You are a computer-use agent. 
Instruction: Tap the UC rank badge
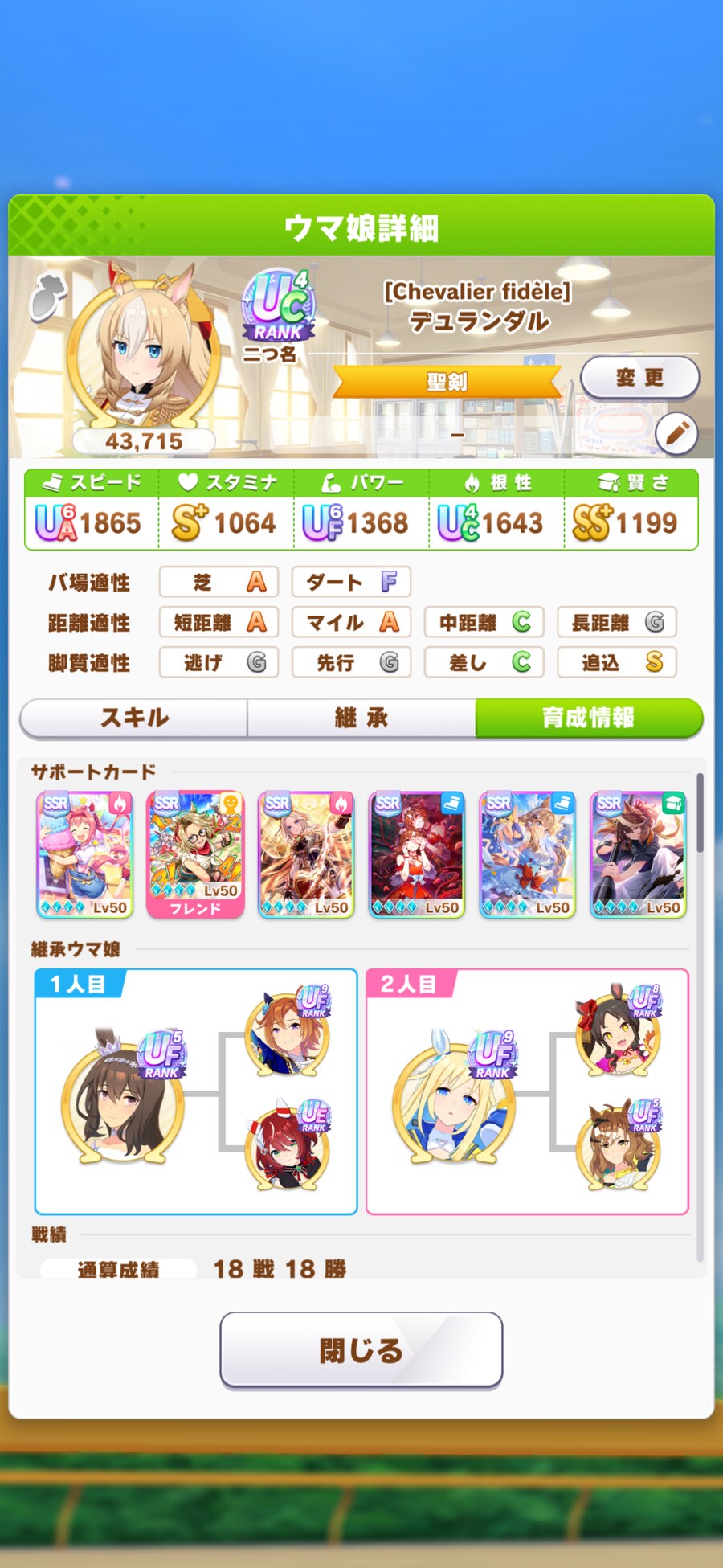pyautogui.click(x=278, y=307)
